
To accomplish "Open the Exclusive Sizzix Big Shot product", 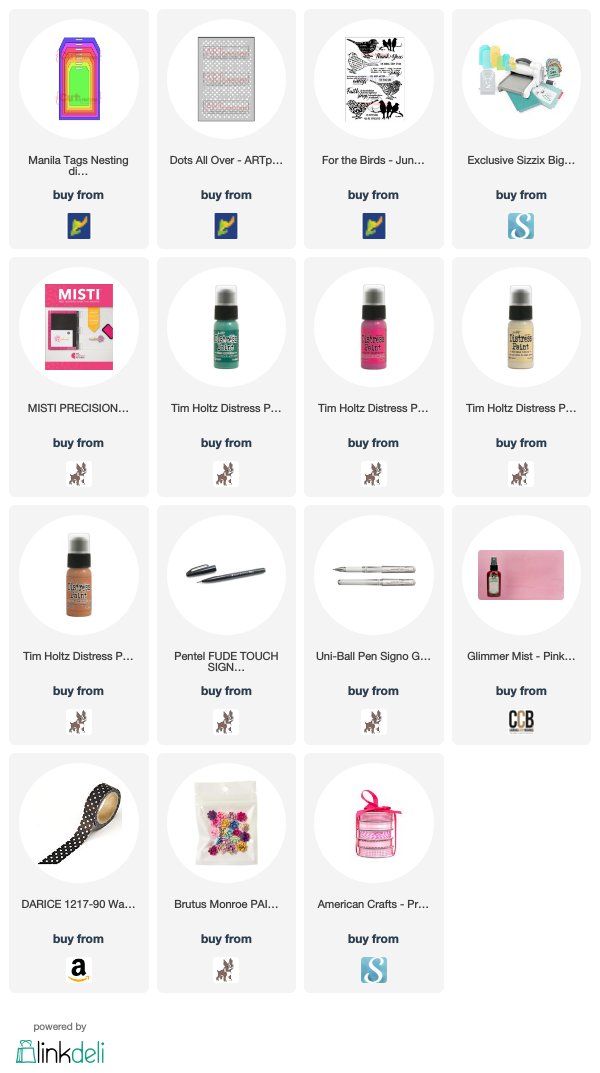I will pyautogui.click(x=521, y=129).
